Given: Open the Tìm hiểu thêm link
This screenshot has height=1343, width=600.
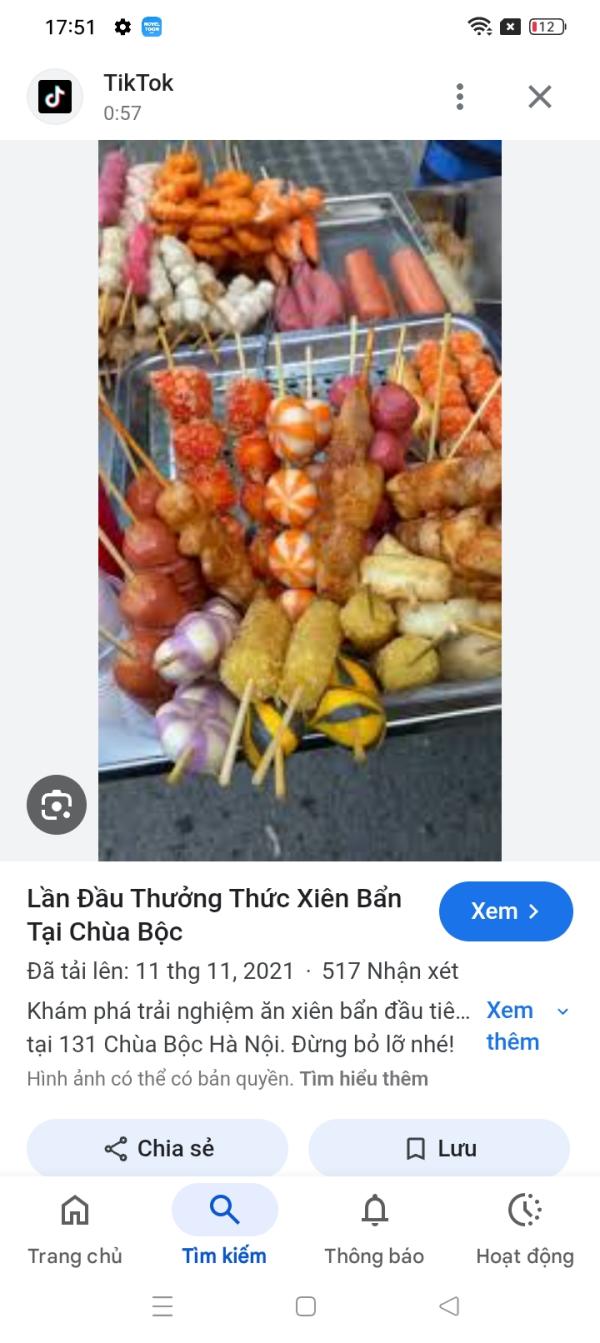Looking at the screenshot, I should (x=364, y=1079).
